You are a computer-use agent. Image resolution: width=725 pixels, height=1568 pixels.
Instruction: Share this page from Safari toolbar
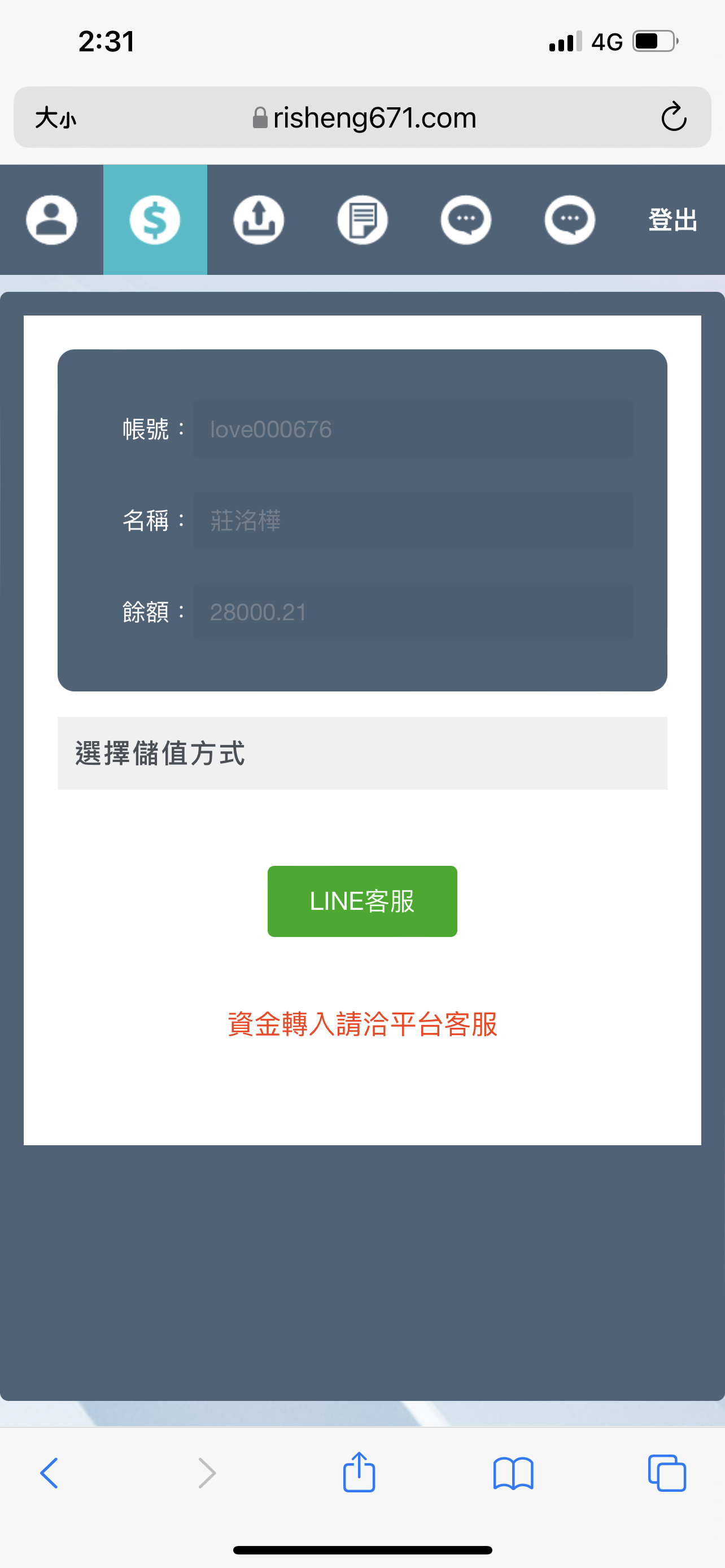coord(359,1473)
